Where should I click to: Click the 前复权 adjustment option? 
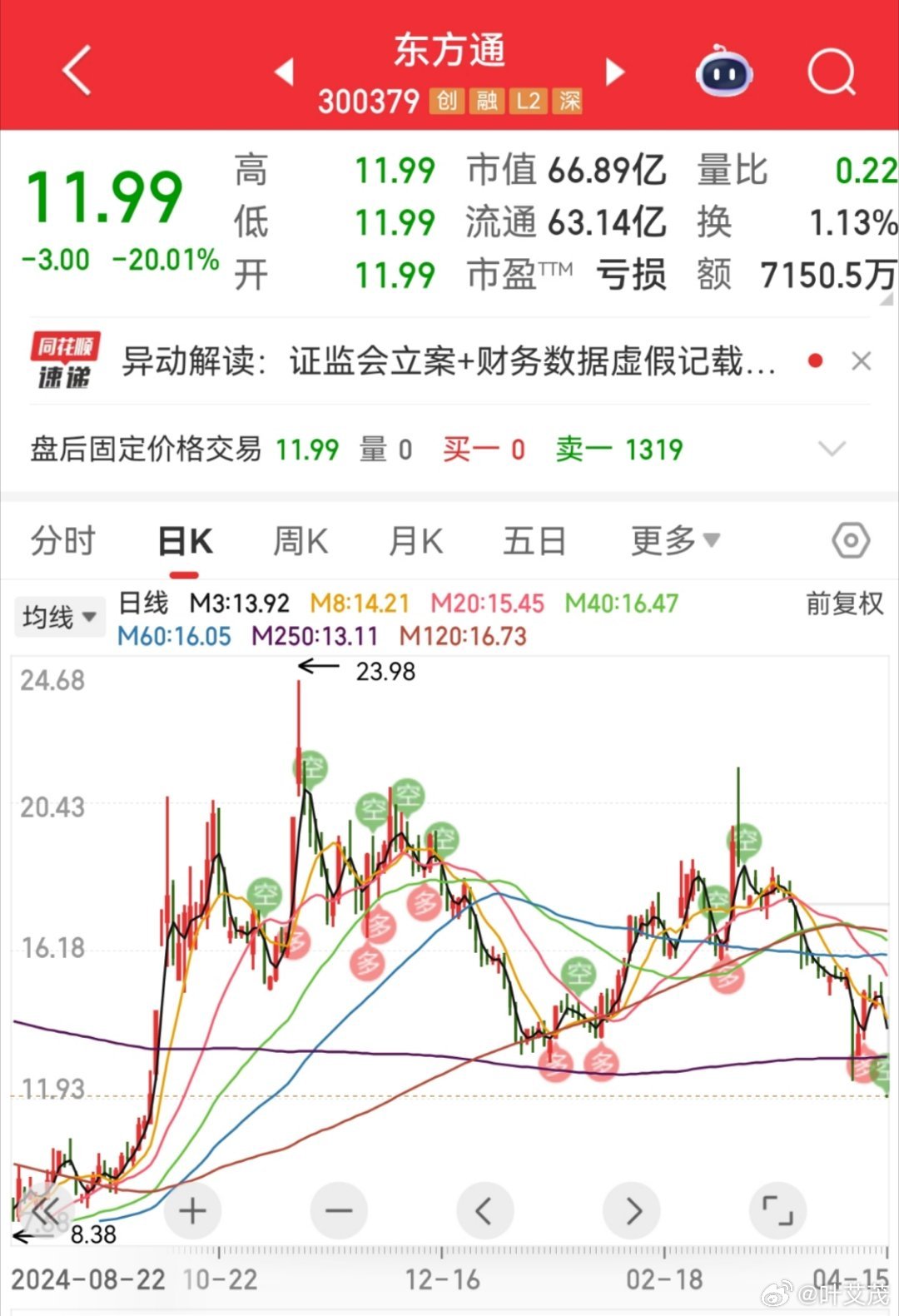(x=843, y=604)
